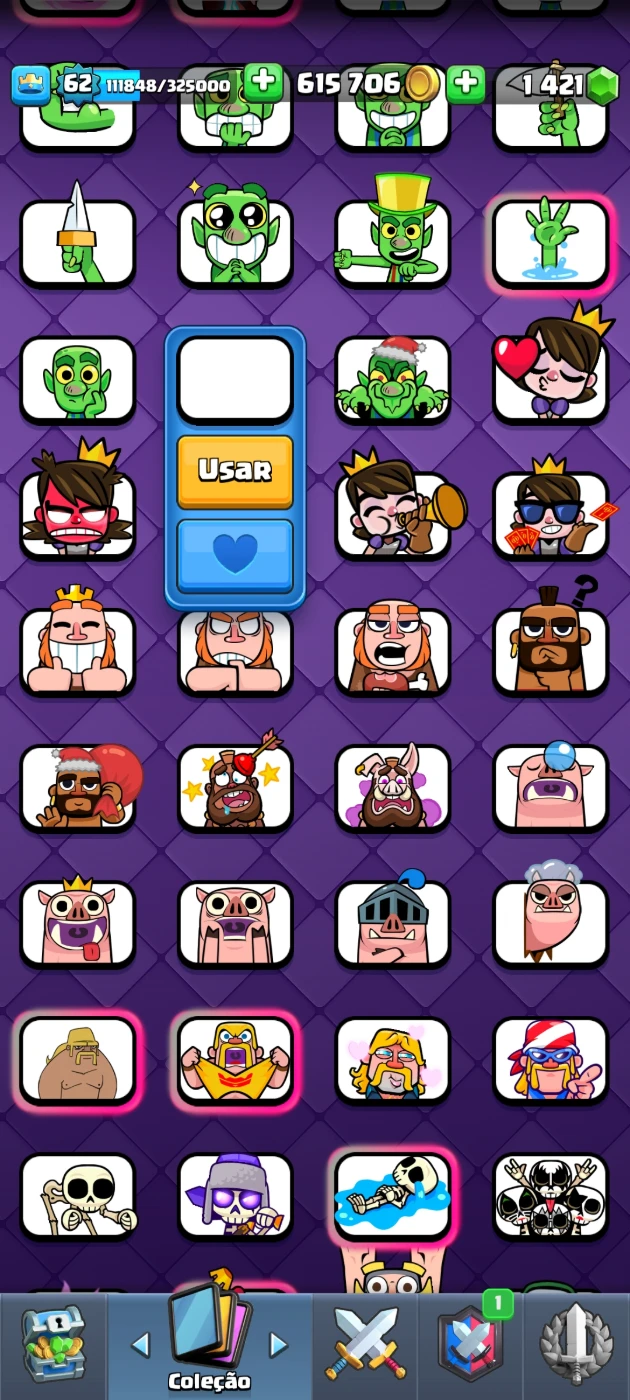Favorite the selected emote with the blue heart

coord(235,554)
